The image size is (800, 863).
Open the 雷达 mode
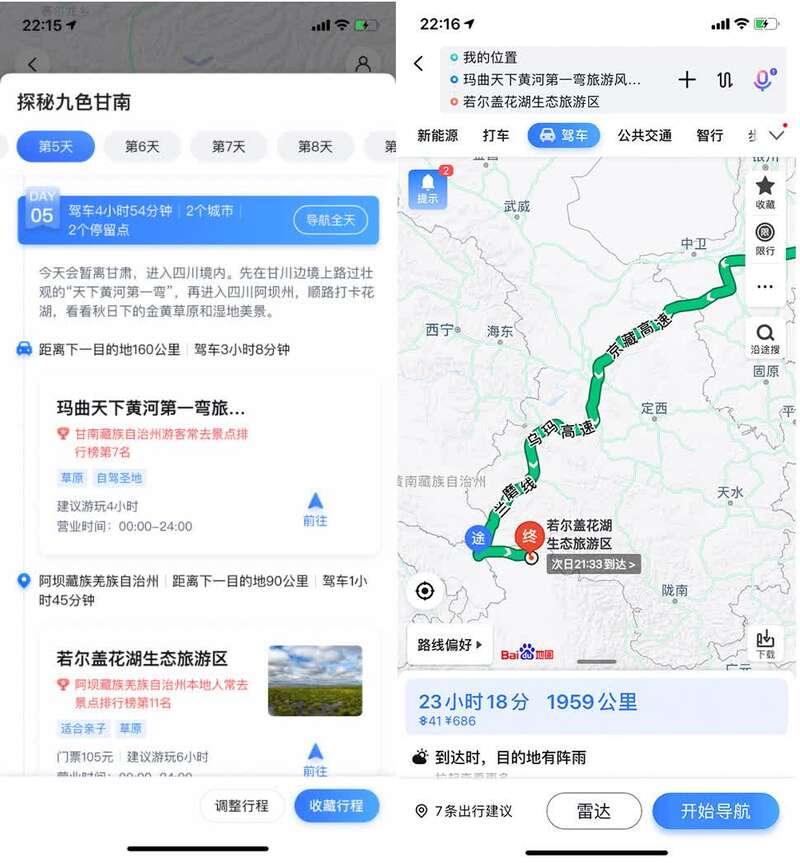[x=593, y=811]
